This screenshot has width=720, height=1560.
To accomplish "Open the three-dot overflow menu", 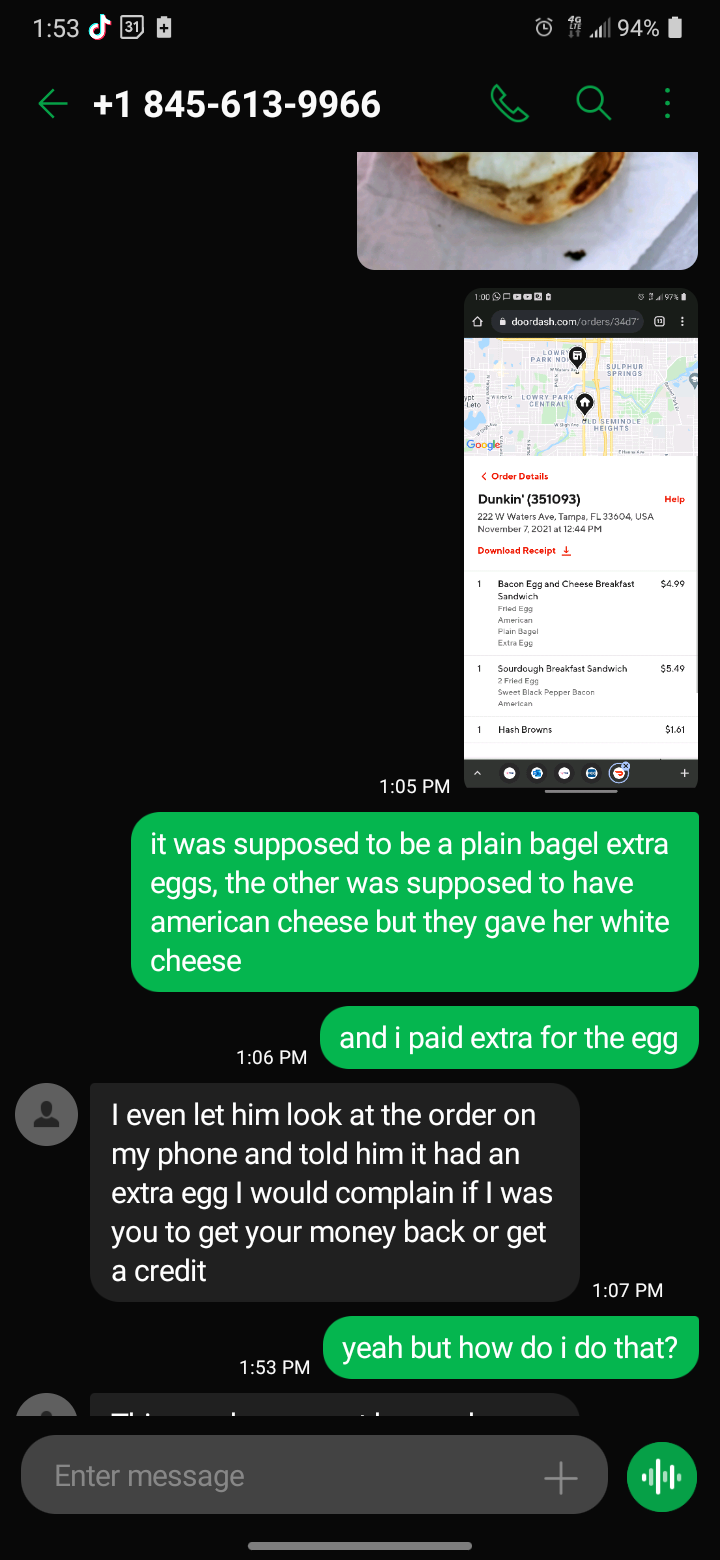I will click(667, 104).
